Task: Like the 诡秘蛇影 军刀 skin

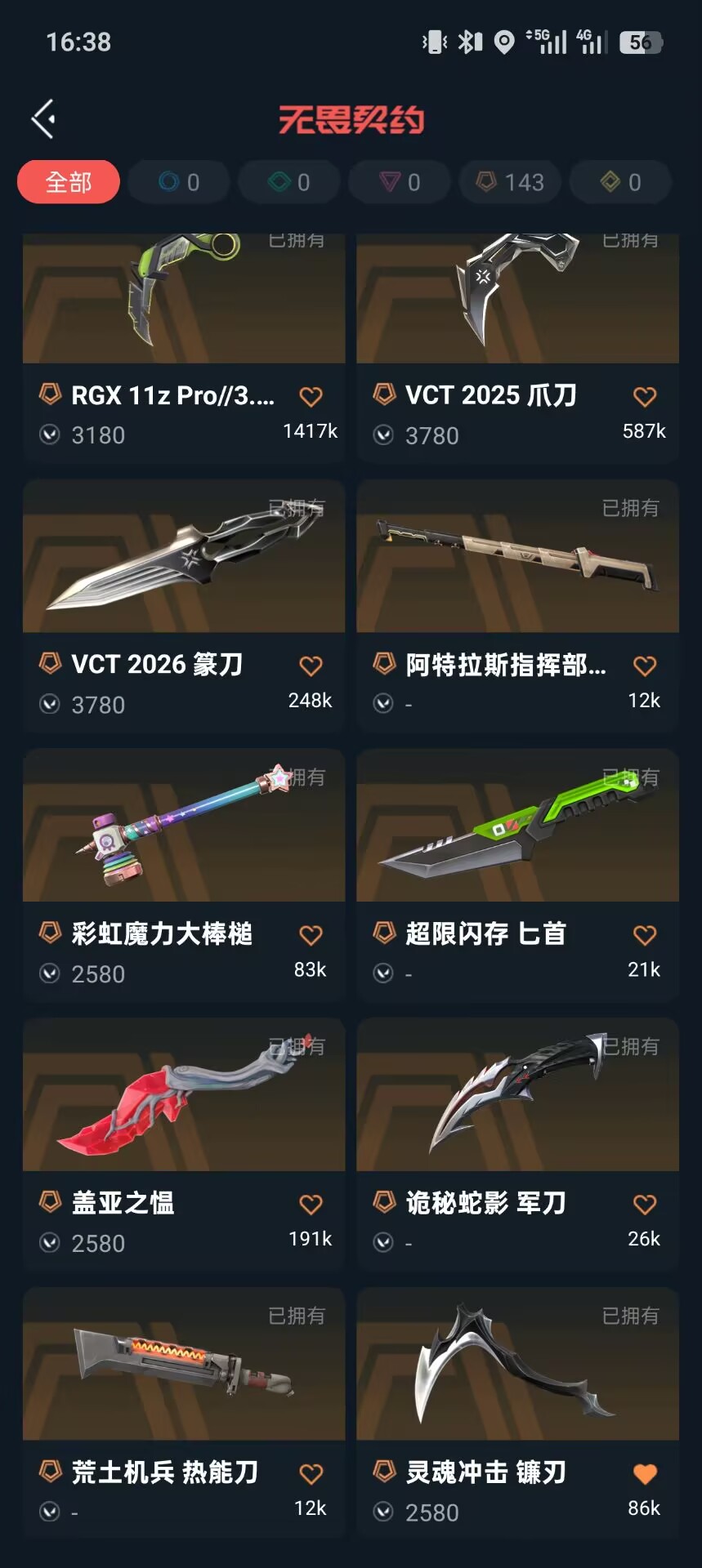Action: [645, 1205]
